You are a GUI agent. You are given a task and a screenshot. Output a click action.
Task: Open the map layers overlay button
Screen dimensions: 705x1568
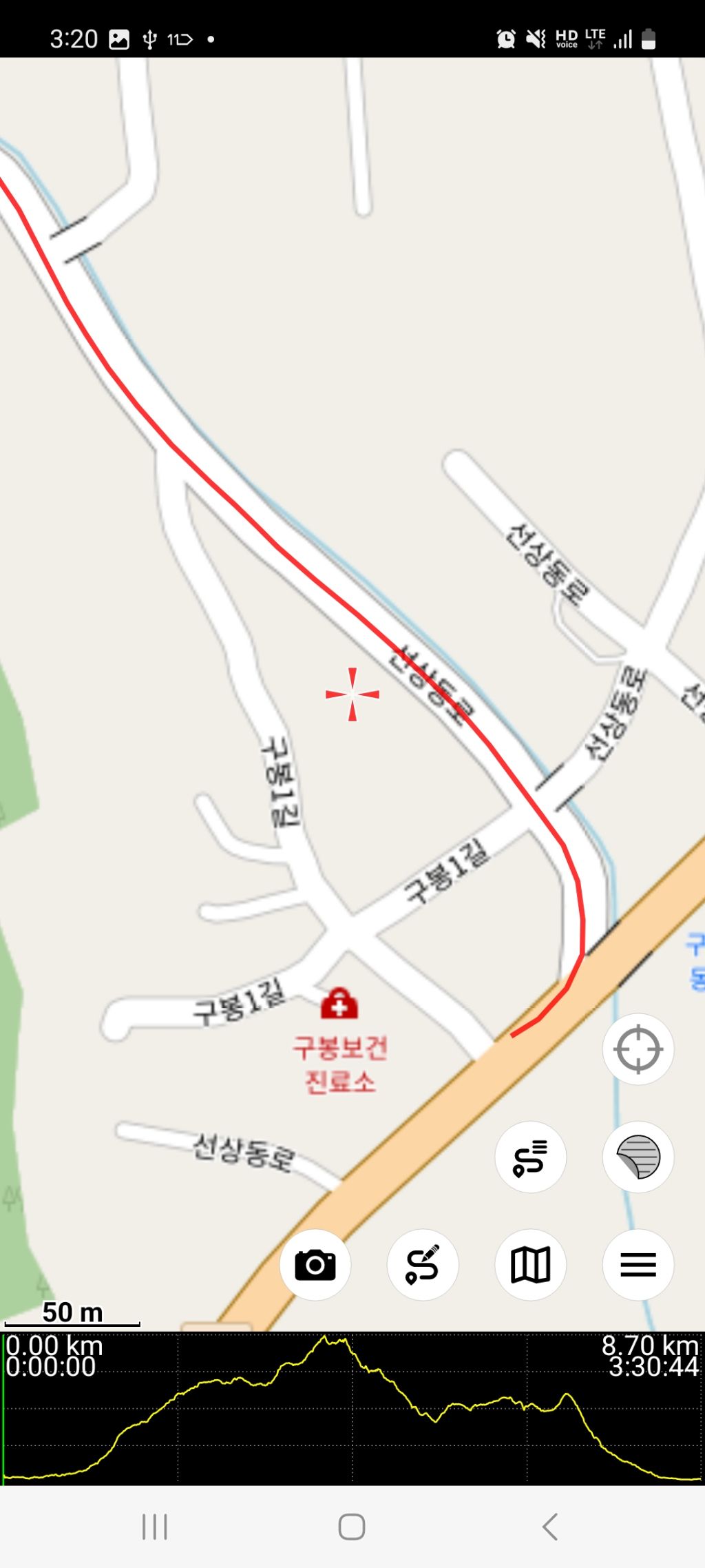tap(638, 1157)
